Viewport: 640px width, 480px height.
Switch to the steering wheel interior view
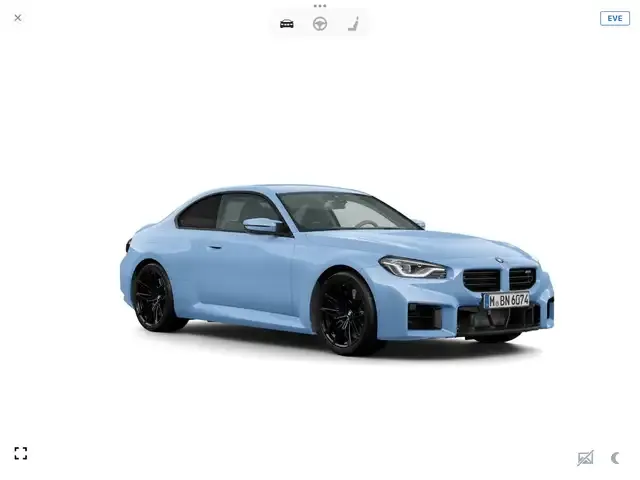pos(320,24)
